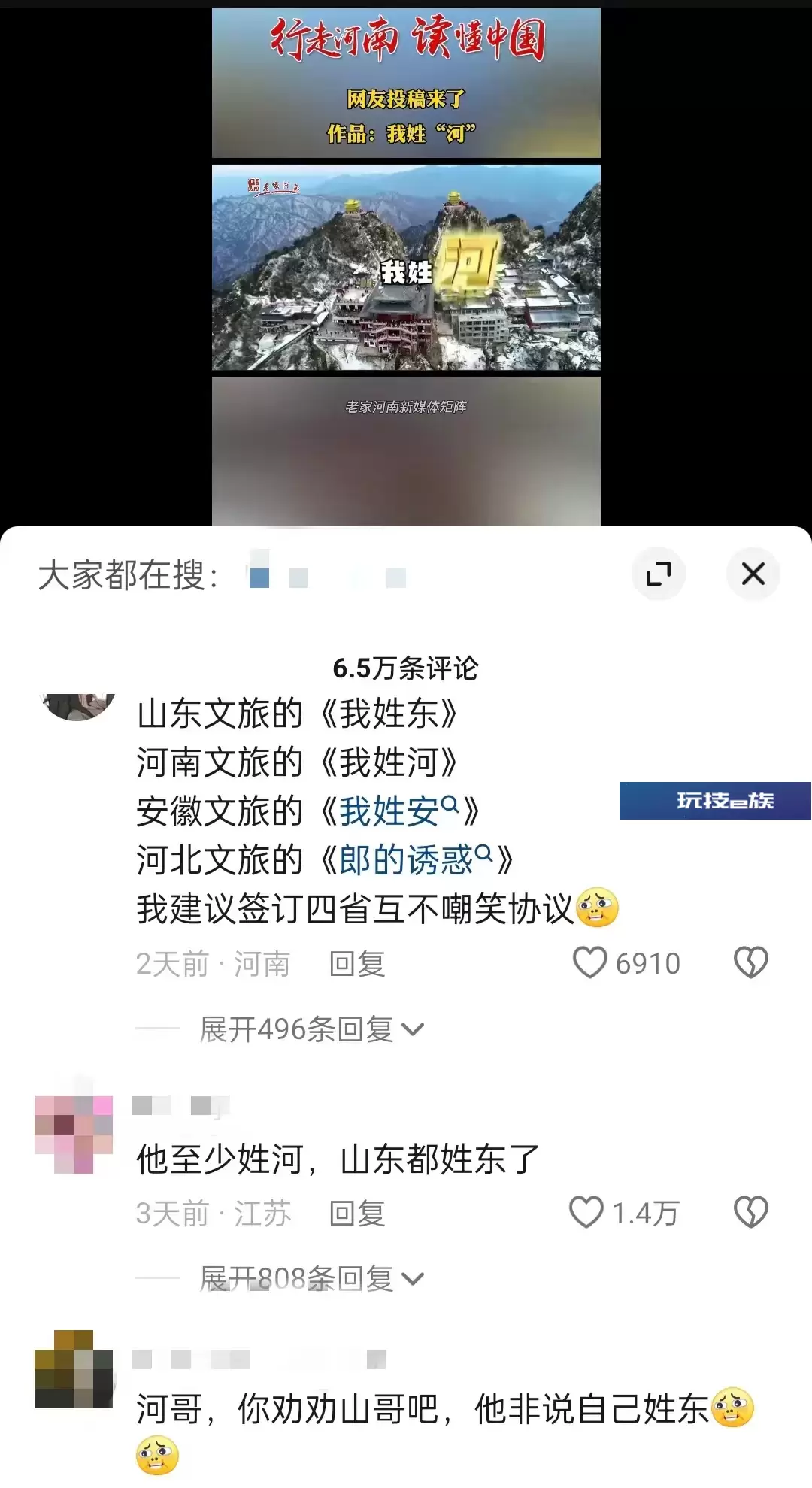812x1488 pixels.
Task: Dislike the comment from 河南
Action: tap(750, 962)
